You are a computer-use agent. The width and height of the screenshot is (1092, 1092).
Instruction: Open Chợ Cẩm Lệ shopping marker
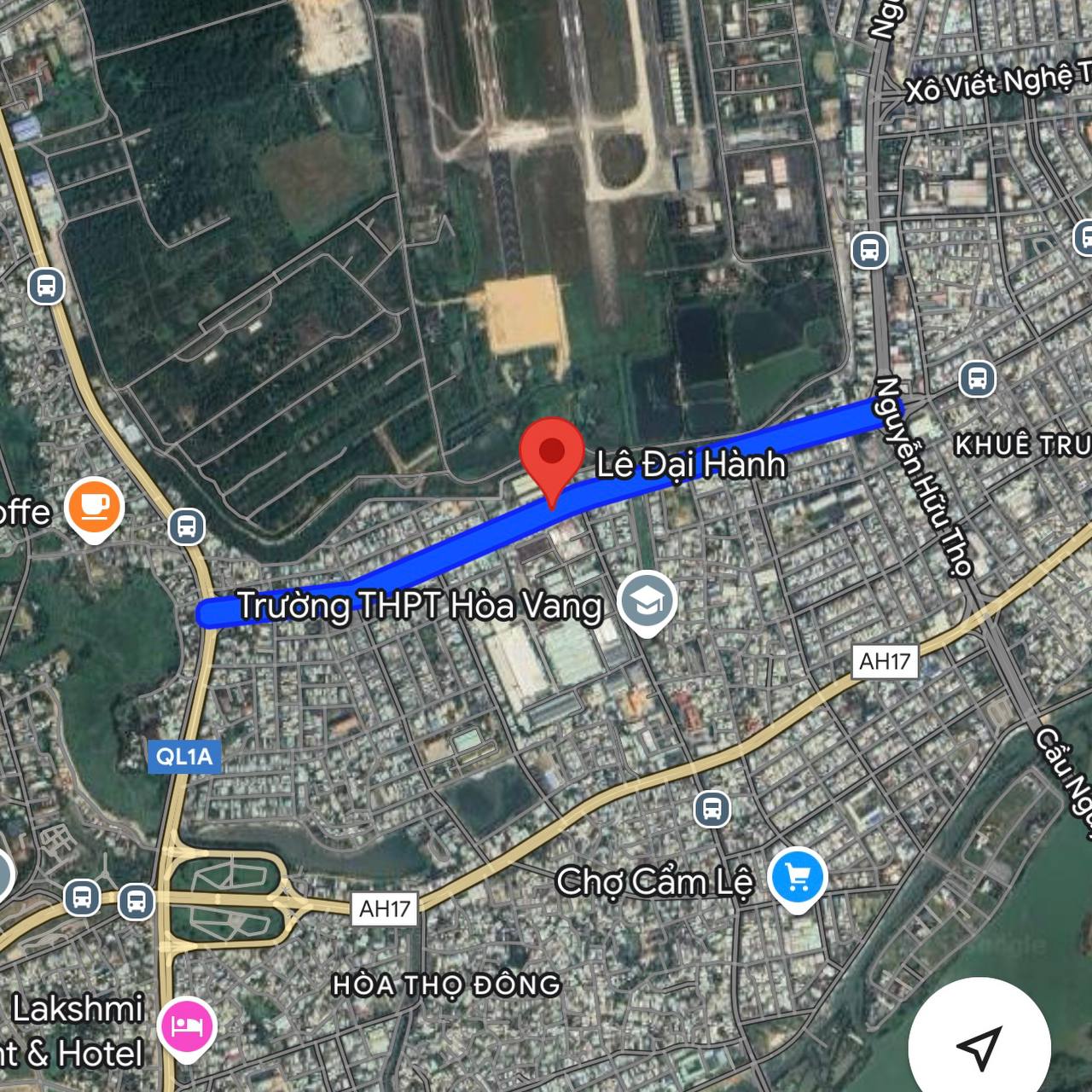[797, 878]
